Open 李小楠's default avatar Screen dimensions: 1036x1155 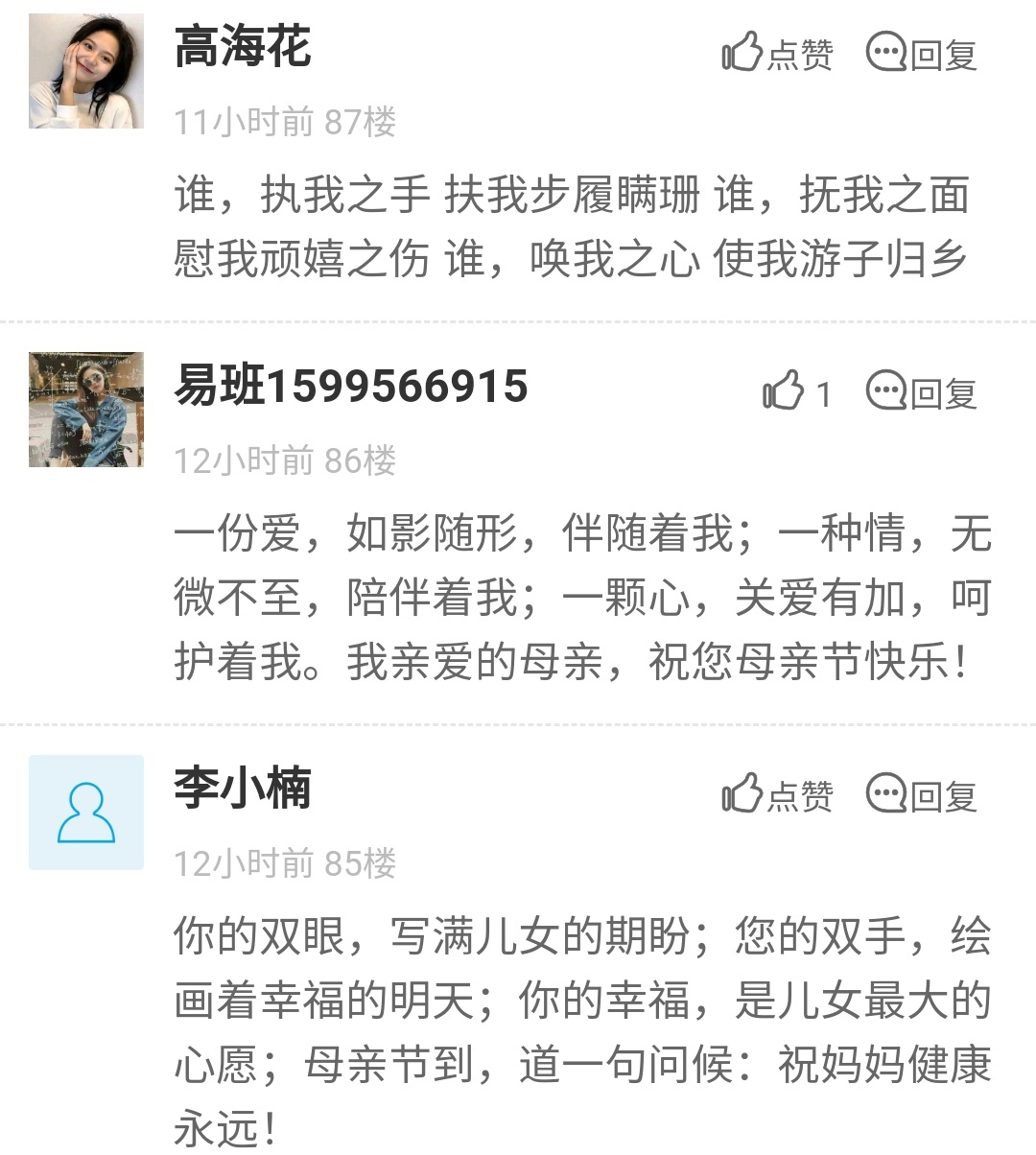(x=86, y=813)
